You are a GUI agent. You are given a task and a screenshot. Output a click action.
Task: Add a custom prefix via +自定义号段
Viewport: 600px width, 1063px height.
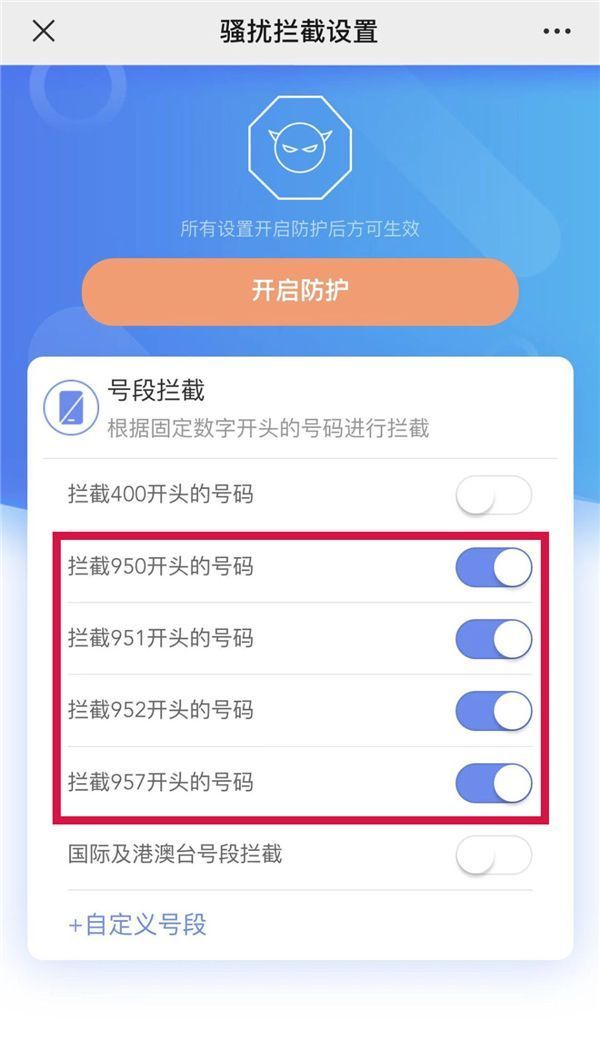tap(138, 924)
